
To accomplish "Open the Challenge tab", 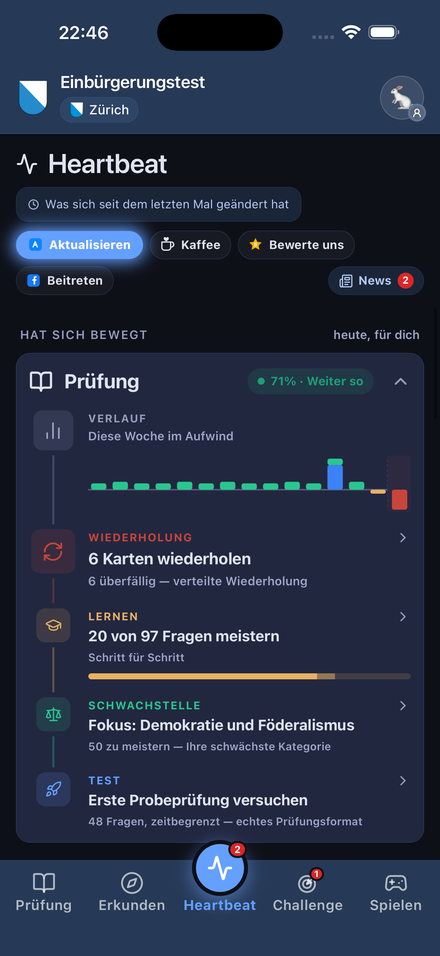I will [308, 892].
